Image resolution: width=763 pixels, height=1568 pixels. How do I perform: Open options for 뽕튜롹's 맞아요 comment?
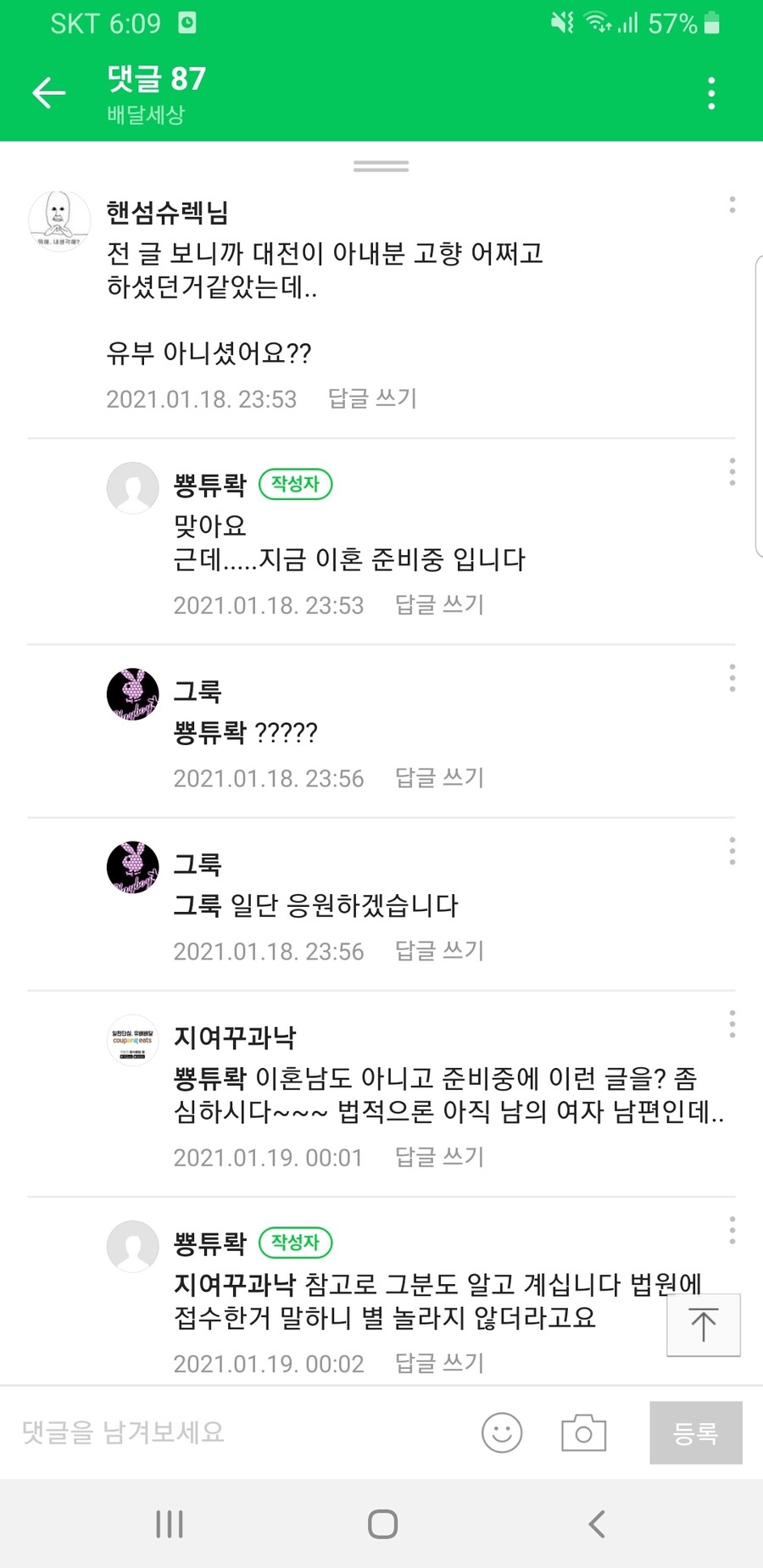[732, 472]
